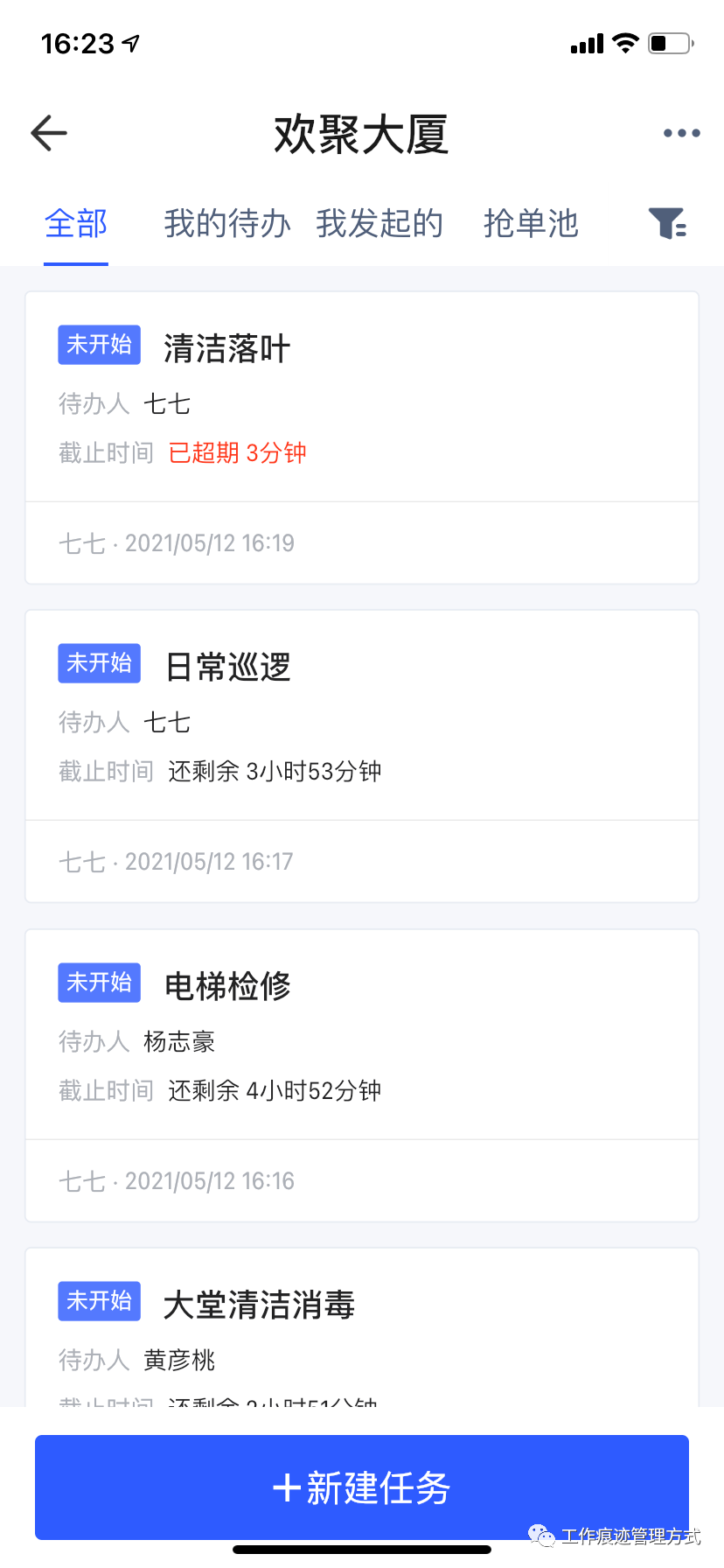Switch to the 抢单池 tab
Image resolution: width=724 pixels, height=1568 pixels.
(531, 224)
